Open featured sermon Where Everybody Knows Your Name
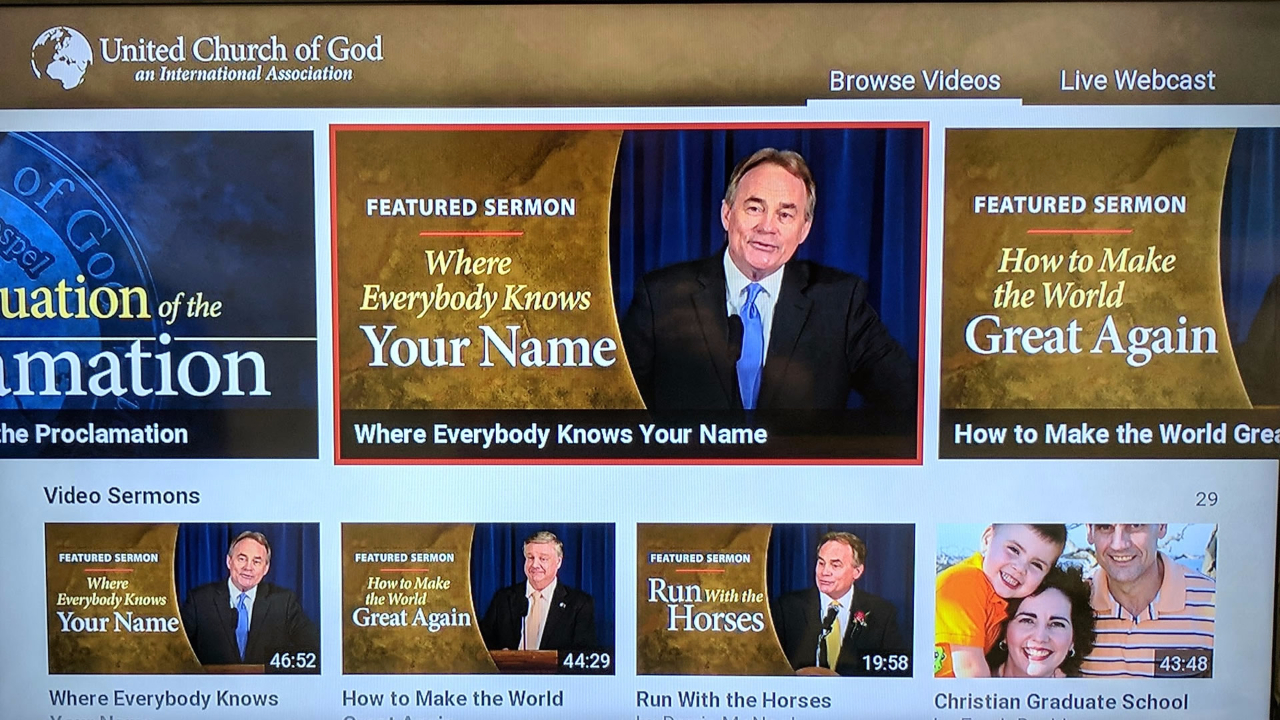 pyautogui.click(x=628, y=293)
